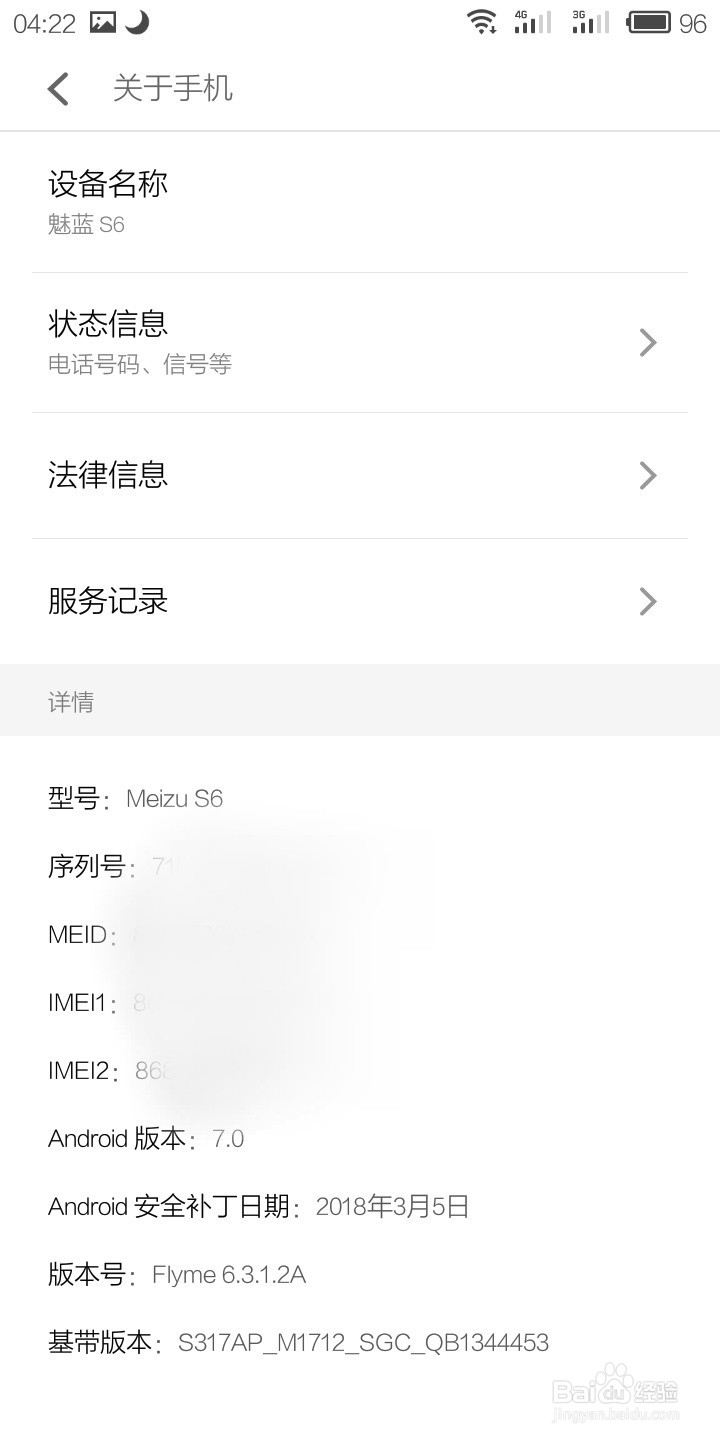Open 法律信息 using the right arrow

(648, 475)
